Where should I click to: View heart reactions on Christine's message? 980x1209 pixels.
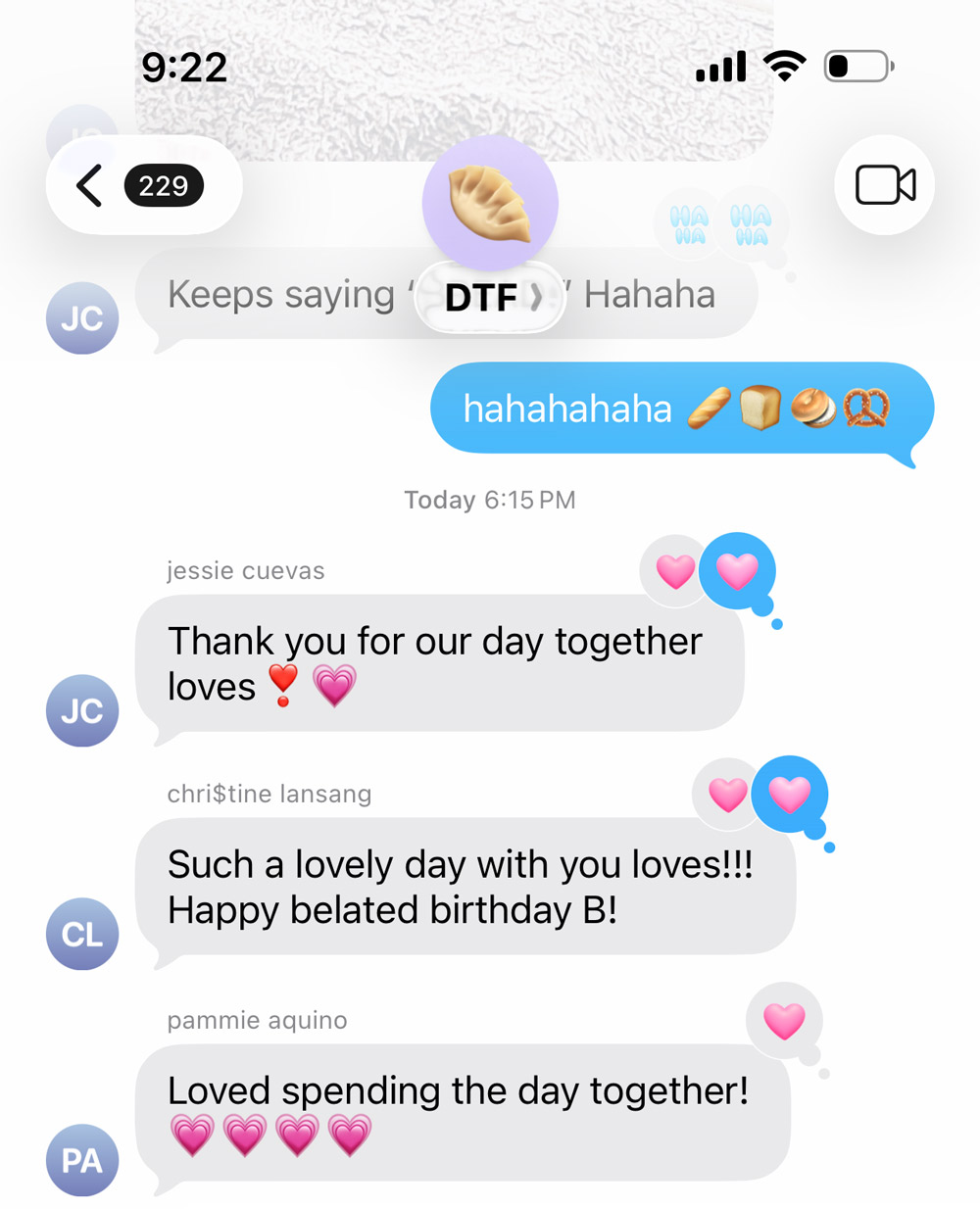pos(759,794)
